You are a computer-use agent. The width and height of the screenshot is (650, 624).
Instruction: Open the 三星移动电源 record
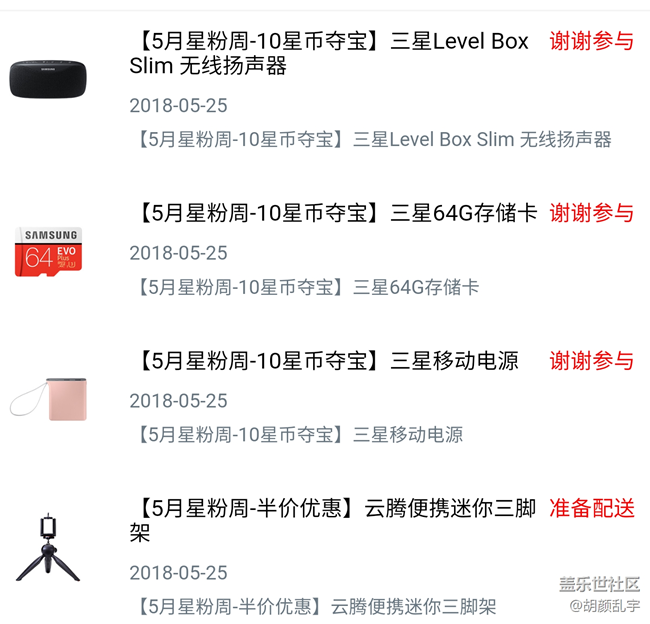click(326, 361)
